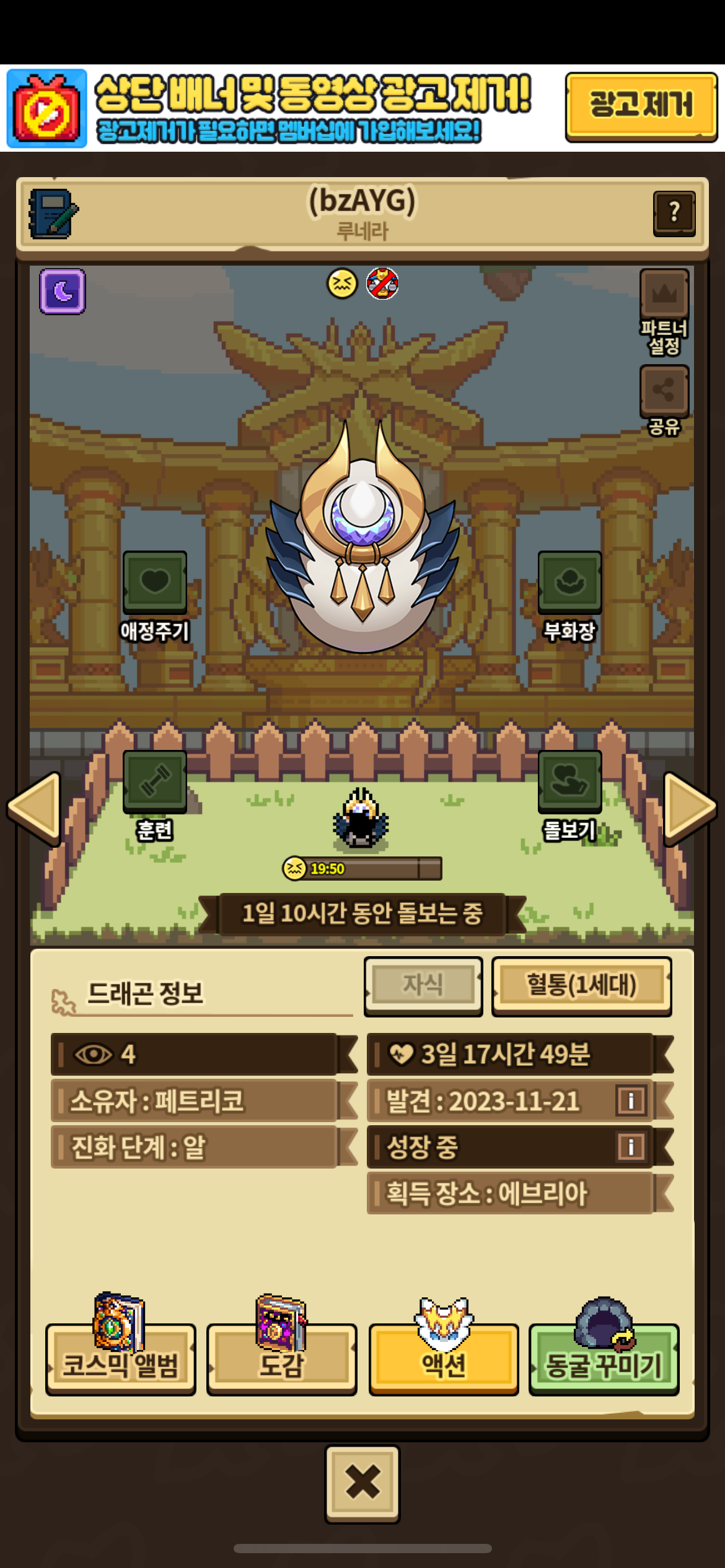725x1568 pixels.
Task: Open 혈통(1세대) lineage tab
Action: pos(581,985)
